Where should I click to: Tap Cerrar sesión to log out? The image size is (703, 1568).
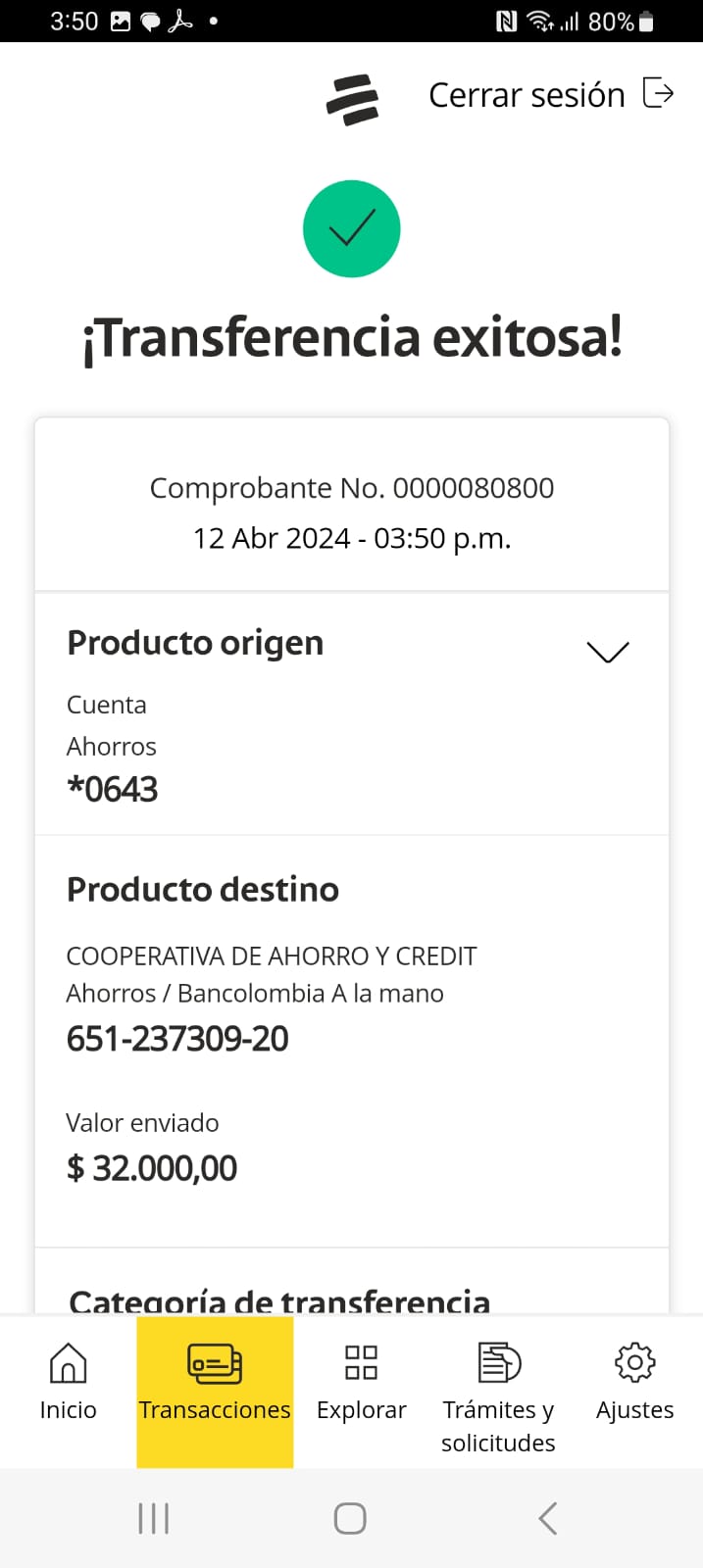tap(551, 95)
